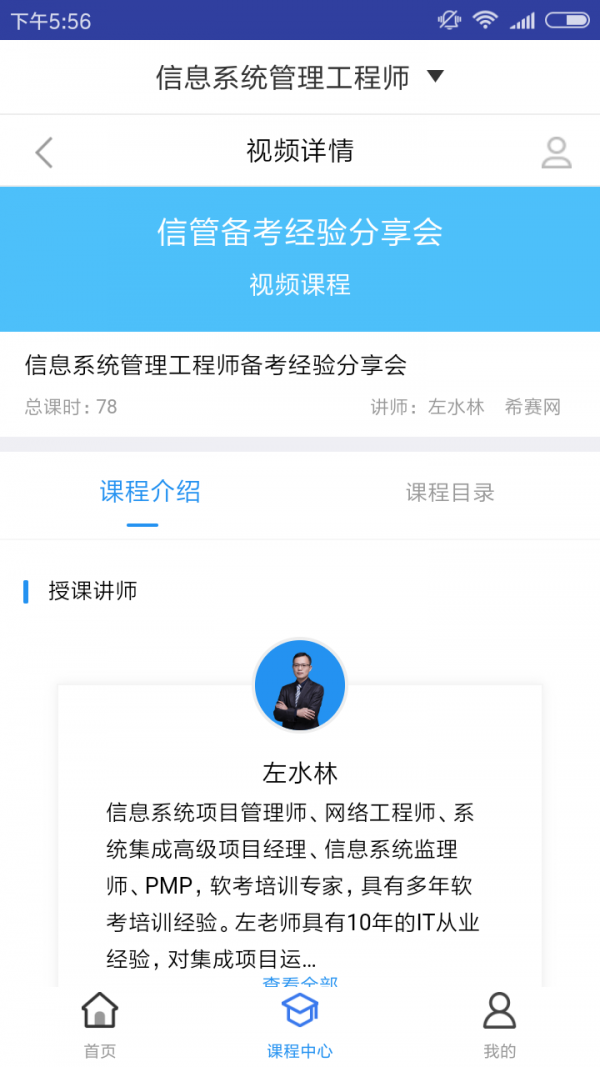This screenshot has height=1067, width=600.
Task: Open the user profile icon
Action: [556, 152]
